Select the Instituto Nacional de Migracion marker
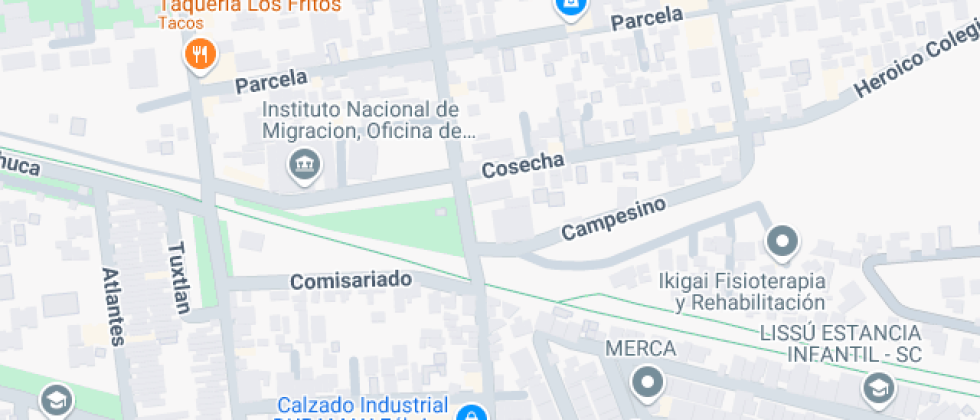 (302, 165)
